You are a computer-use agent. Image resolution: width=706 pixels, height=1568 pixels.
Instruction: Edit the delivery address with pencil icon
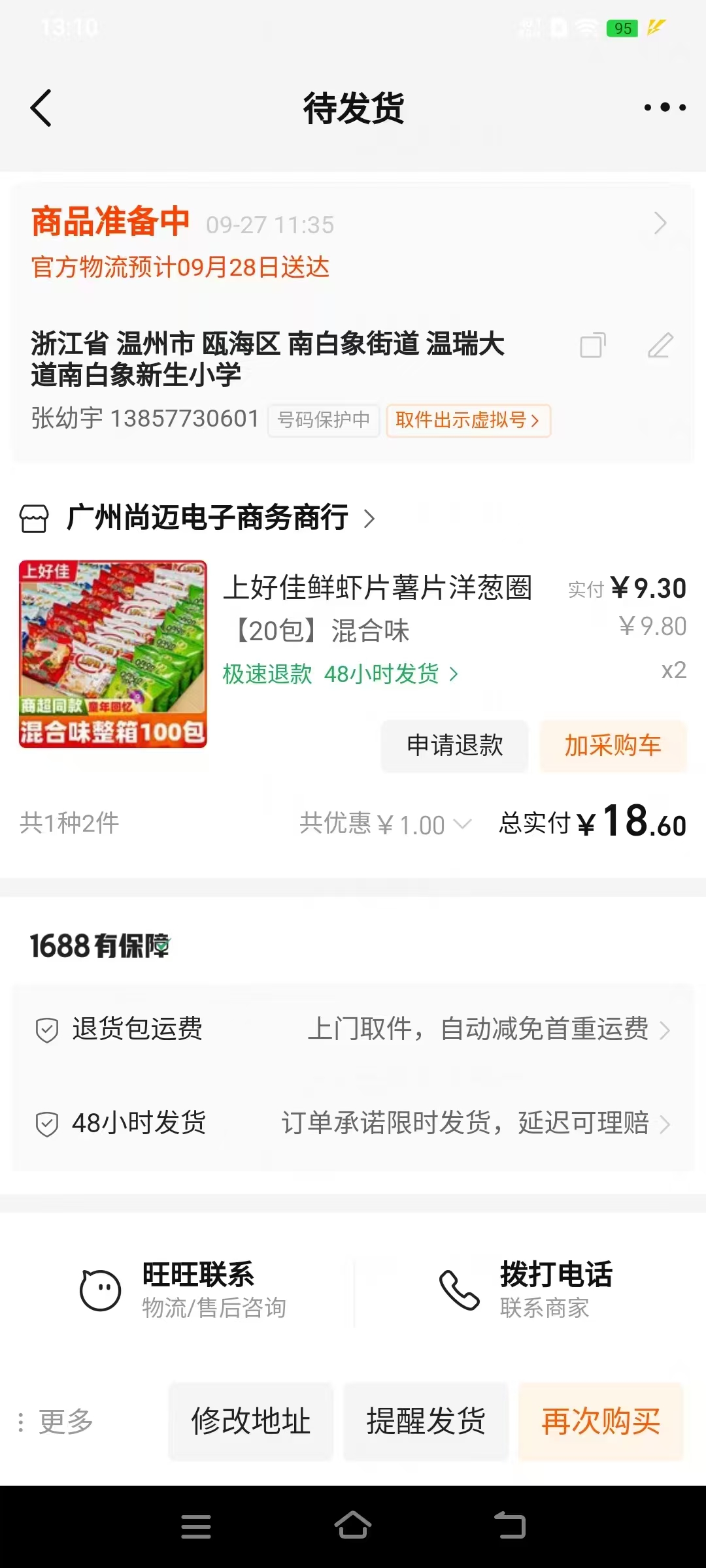coord(660,345)
